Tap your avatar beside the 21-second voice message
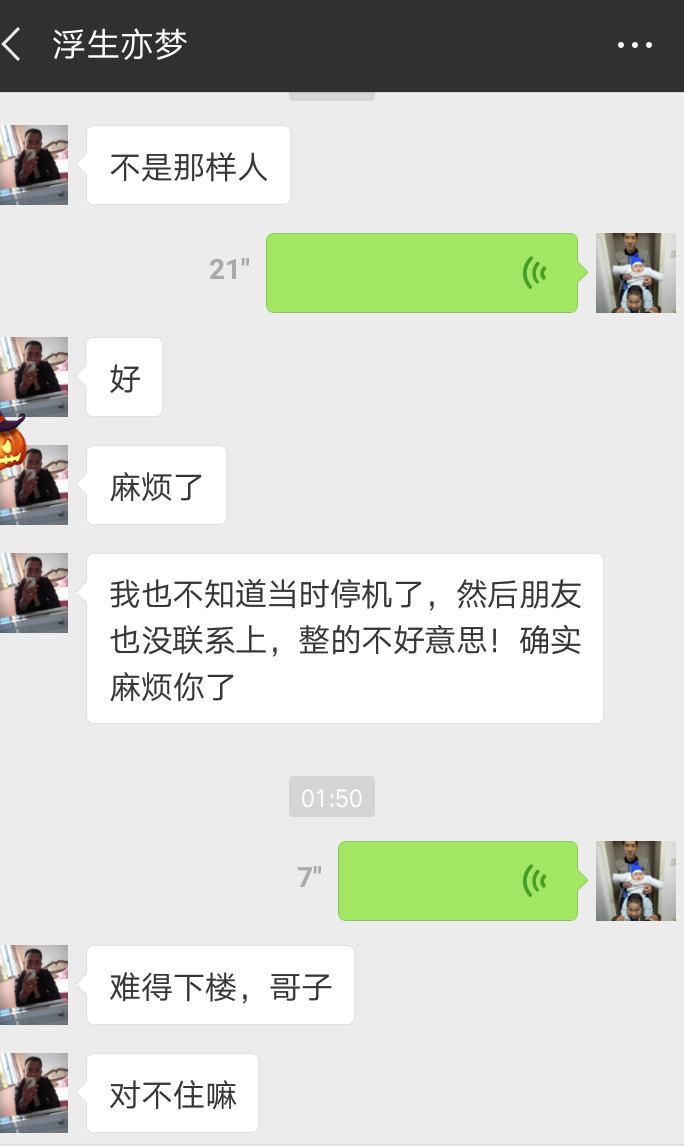 635,273
